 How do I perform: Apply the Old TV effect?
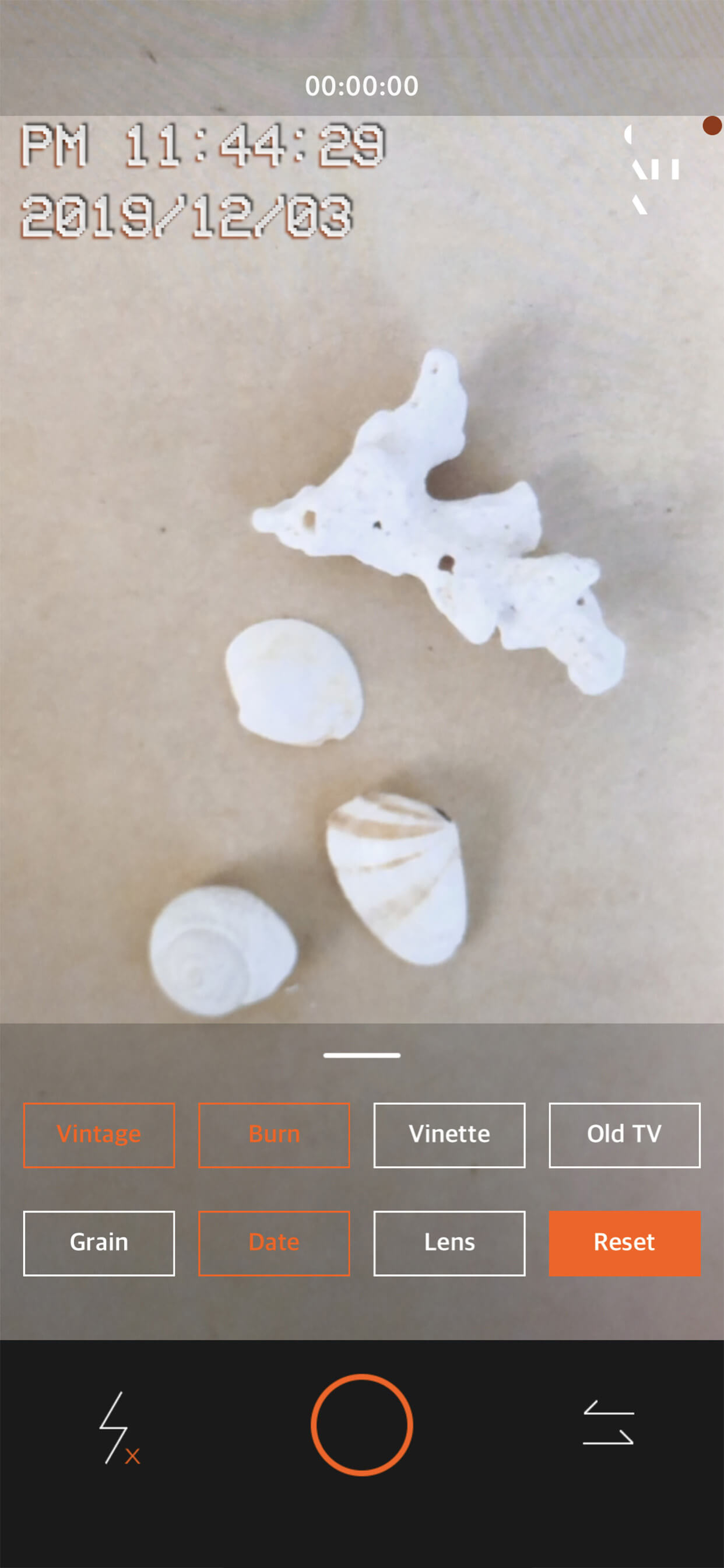point(624,1135)
